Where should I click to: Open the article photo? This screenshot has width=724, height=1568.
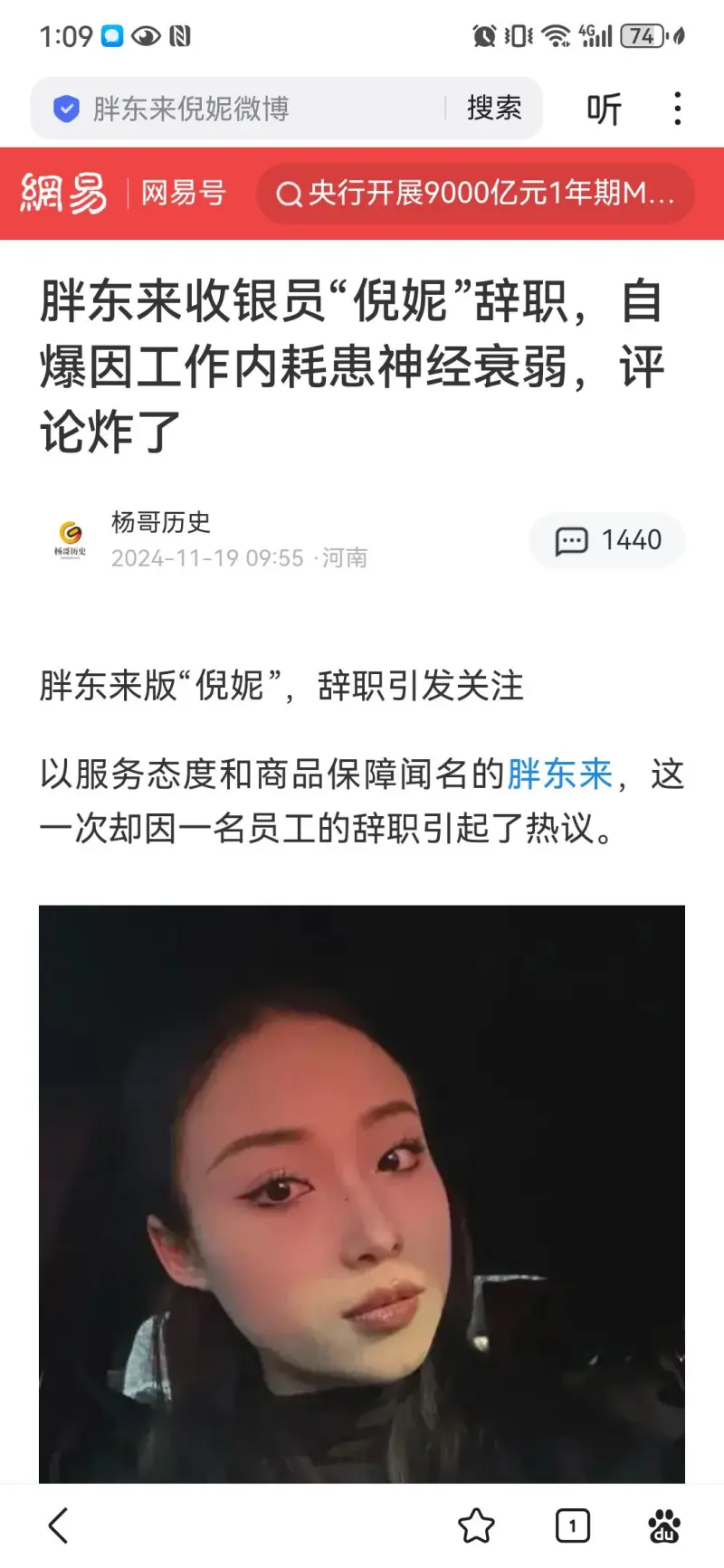pyautogui.click(x=362, y=1193)
